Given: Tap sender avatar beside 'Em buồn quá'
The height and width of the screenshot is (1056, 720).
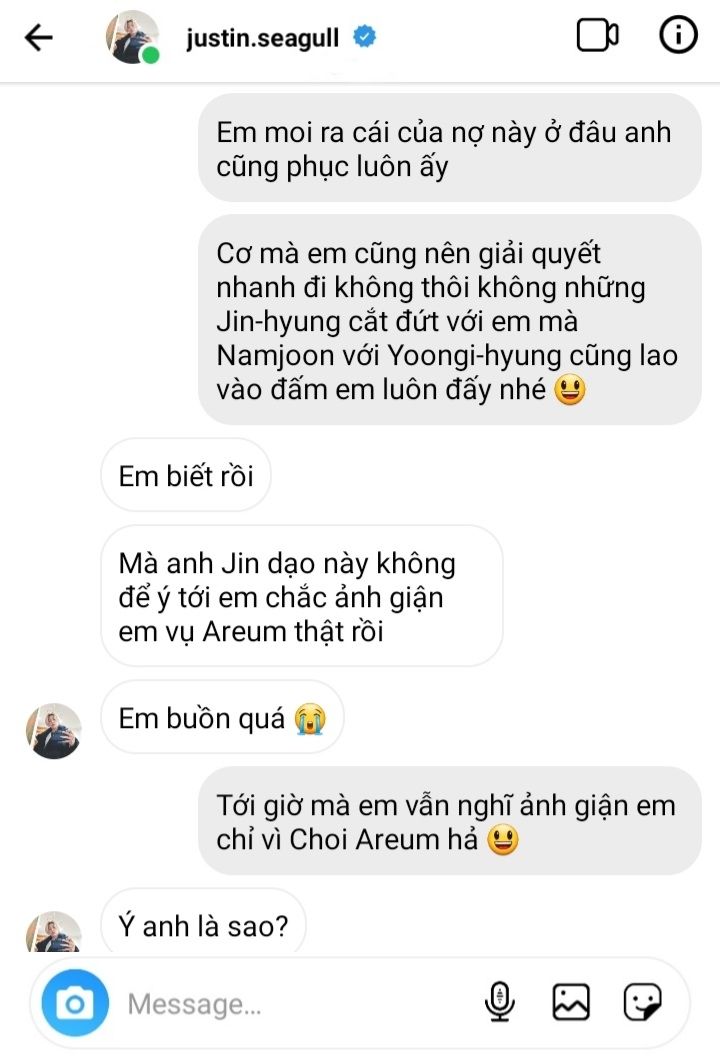Looking at the screenshot, I should tap(53, 731).
